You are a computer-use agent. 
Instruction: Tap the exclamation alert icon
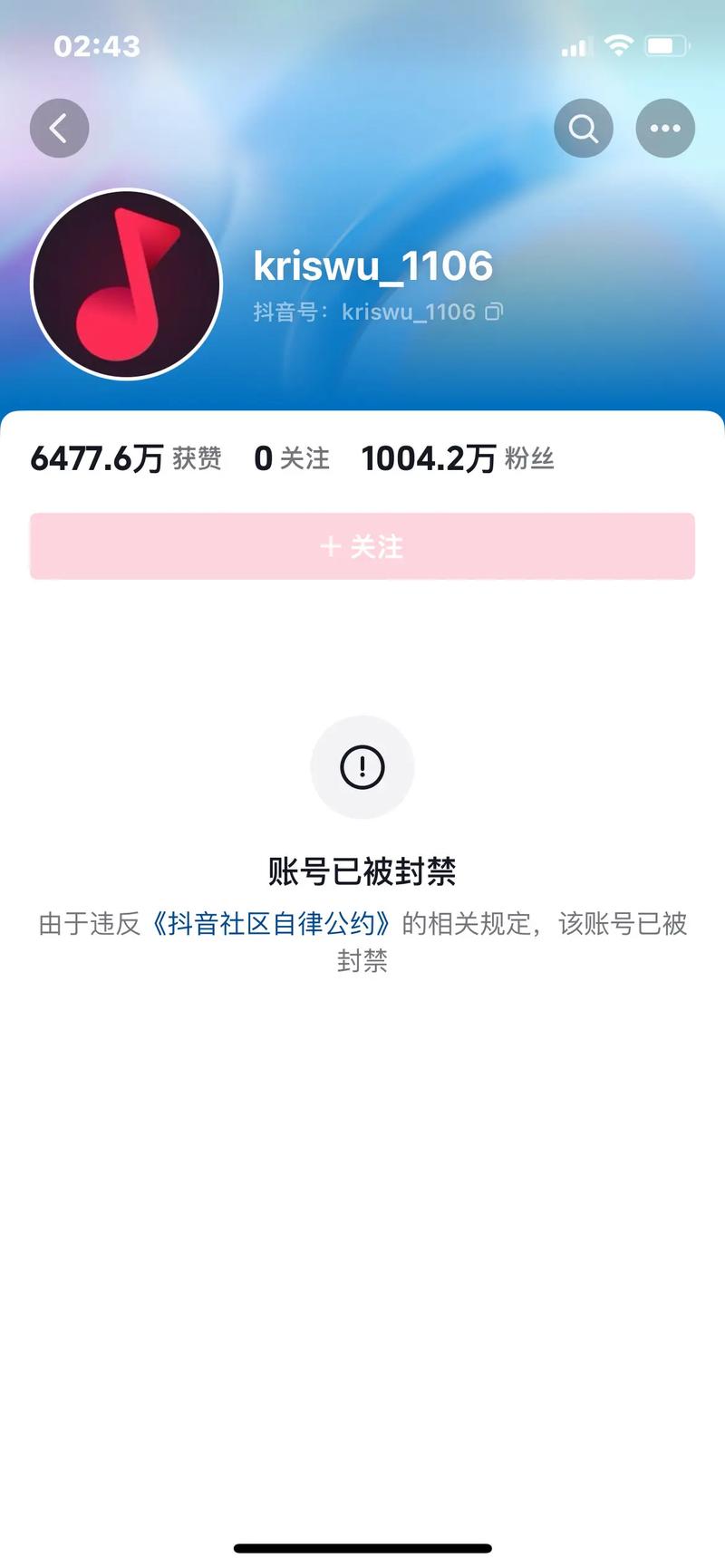tap(362, 767)
